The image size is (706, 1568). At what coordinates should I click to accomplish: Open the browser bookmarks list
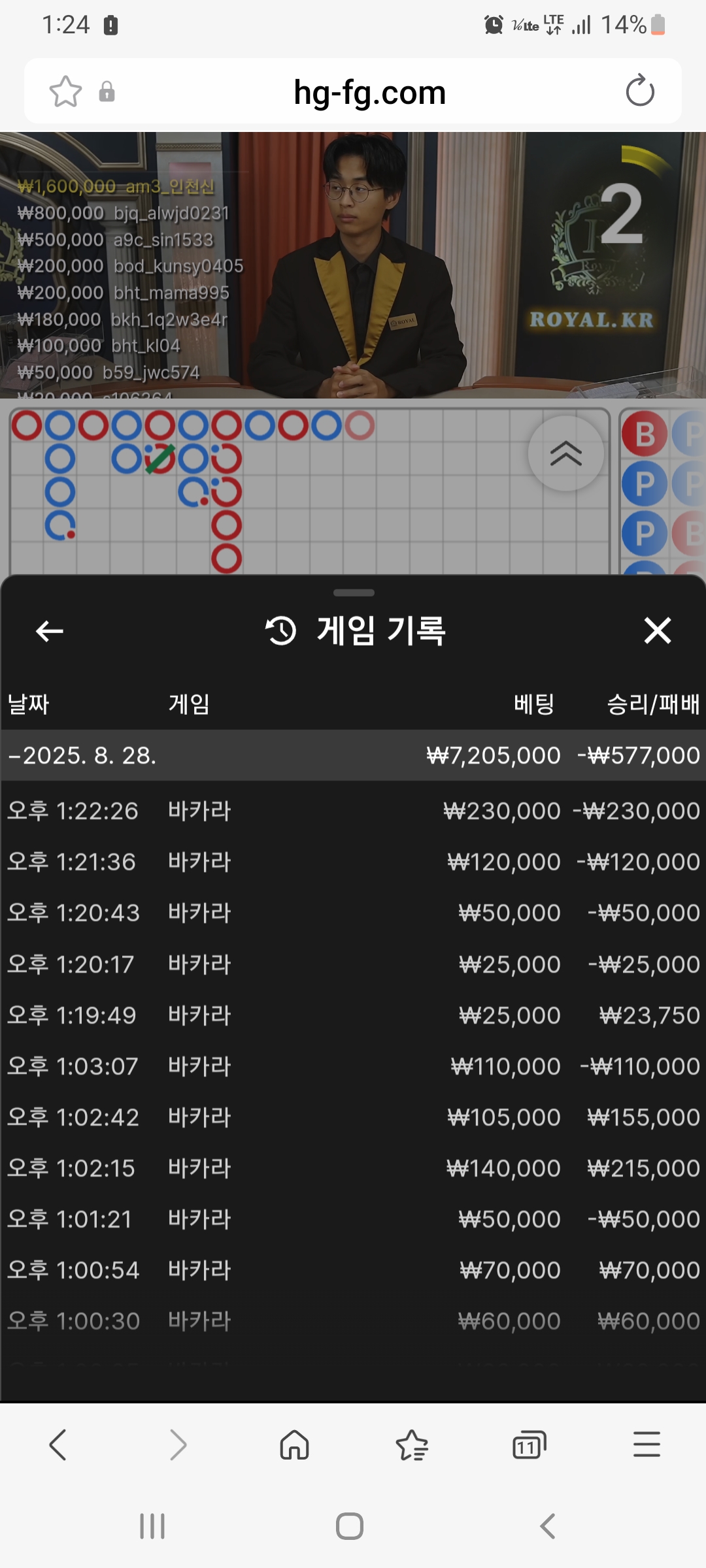tap(412, 1445)
